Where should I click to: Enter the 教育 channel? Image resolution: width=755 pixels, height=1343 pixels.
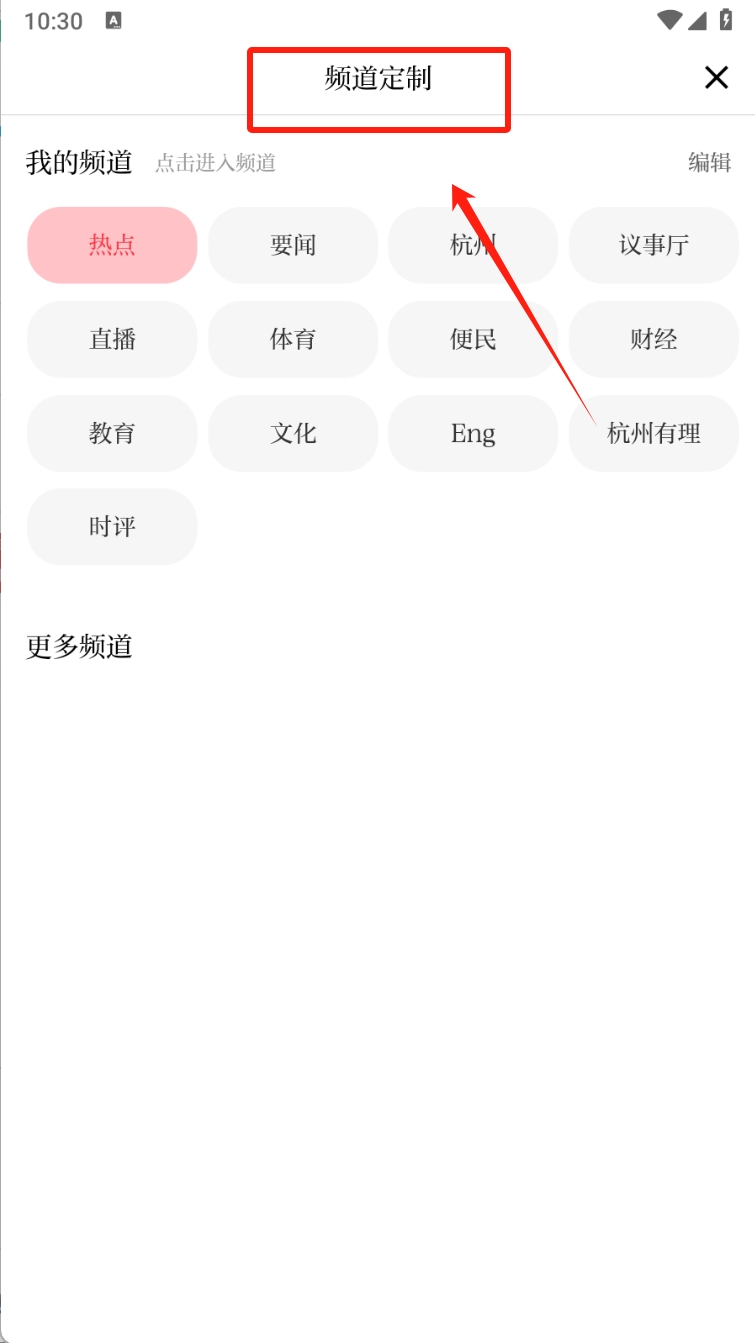coord(112,433)
